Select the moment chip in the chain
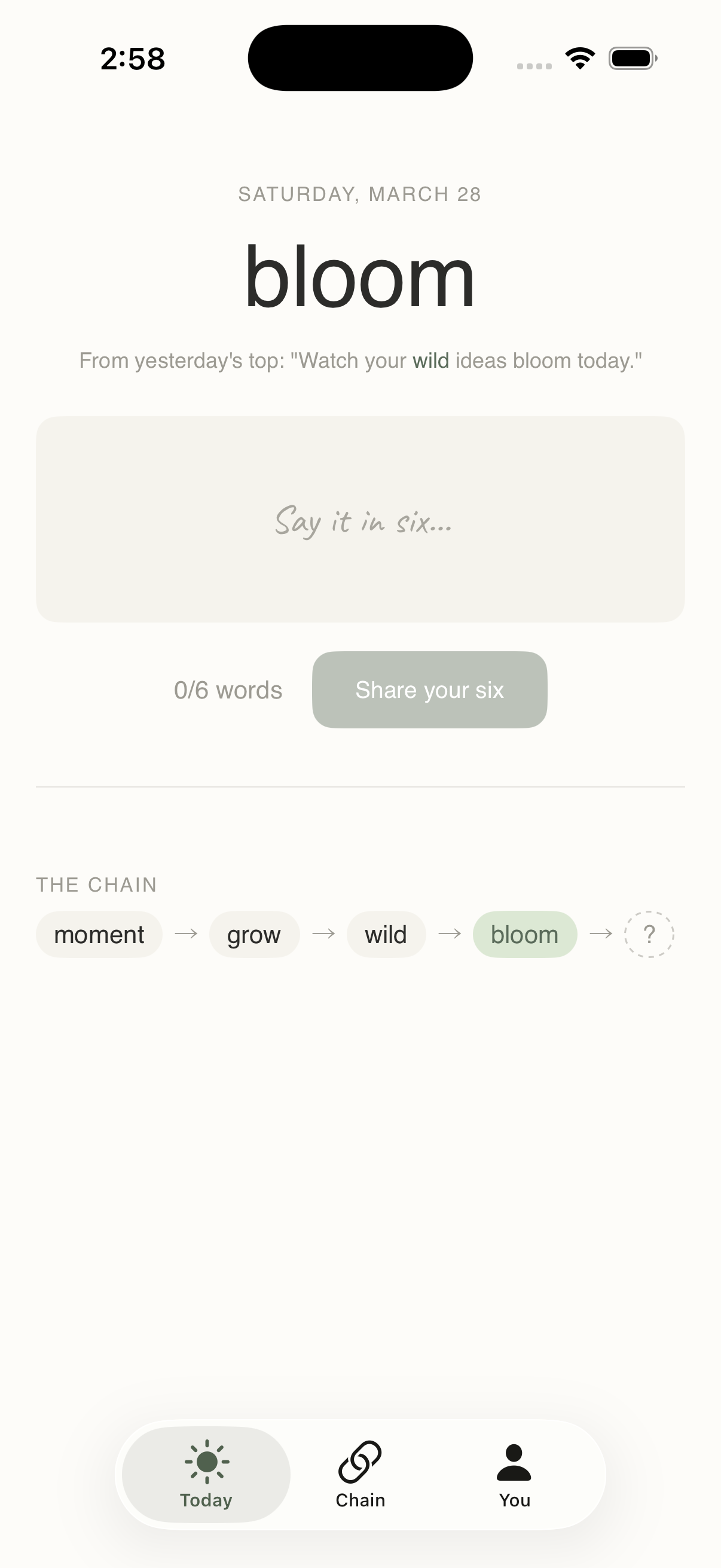The image size is (721, 1568). [99, 934]
